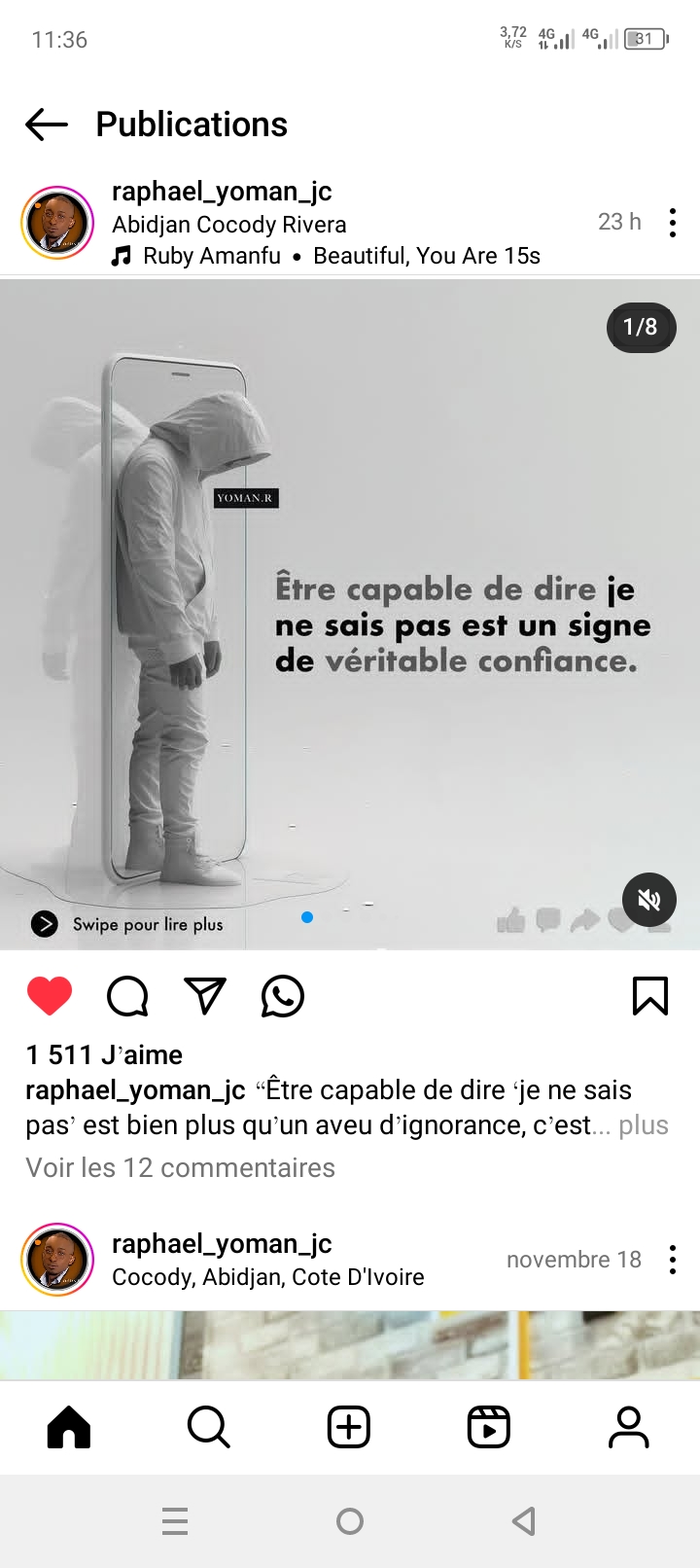The image size is (700, 1568).
Task: Open your Profile tab
Action: pyautogui.click(x=629, y=1427)
